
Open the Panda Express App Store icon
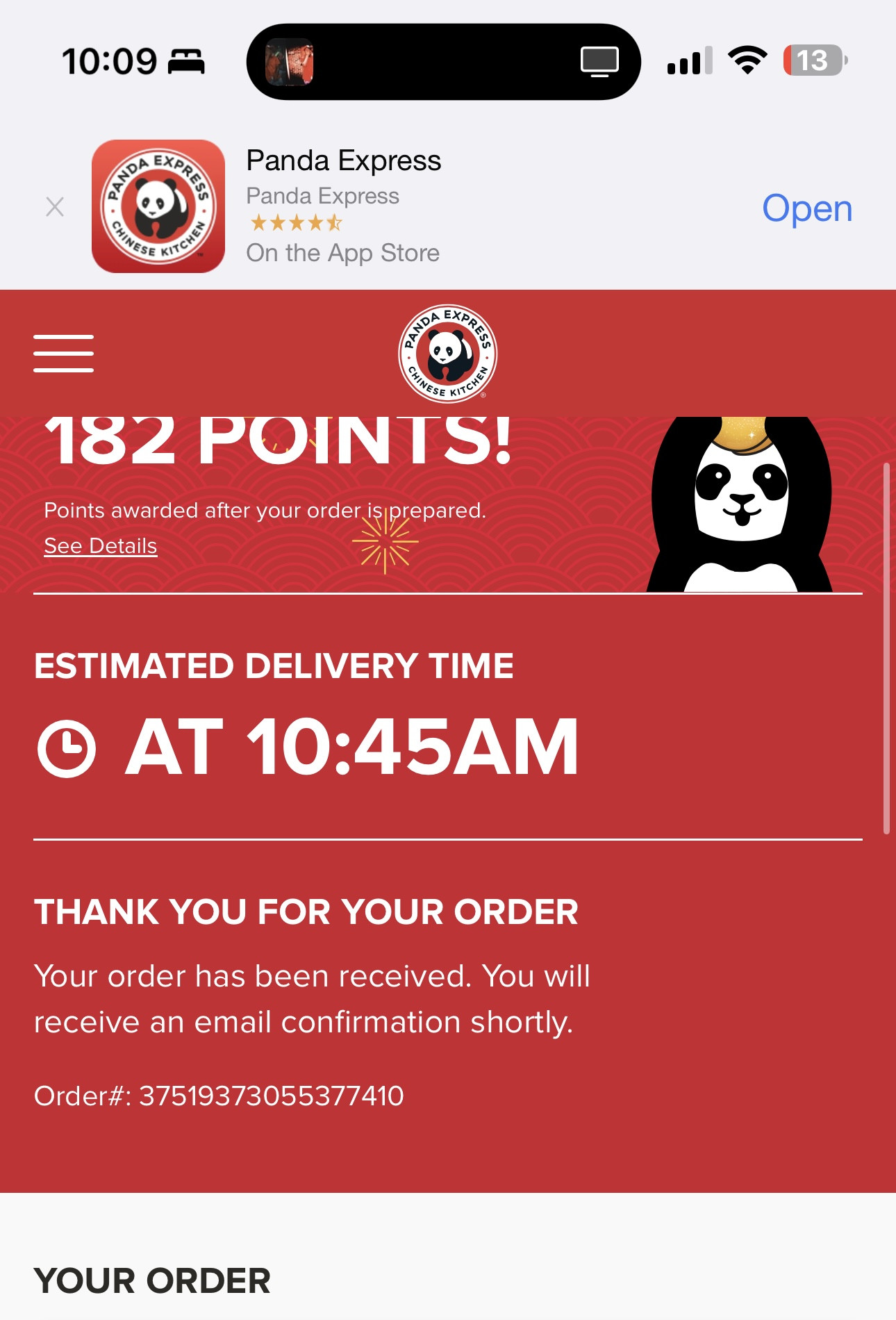tap(158, 206)
